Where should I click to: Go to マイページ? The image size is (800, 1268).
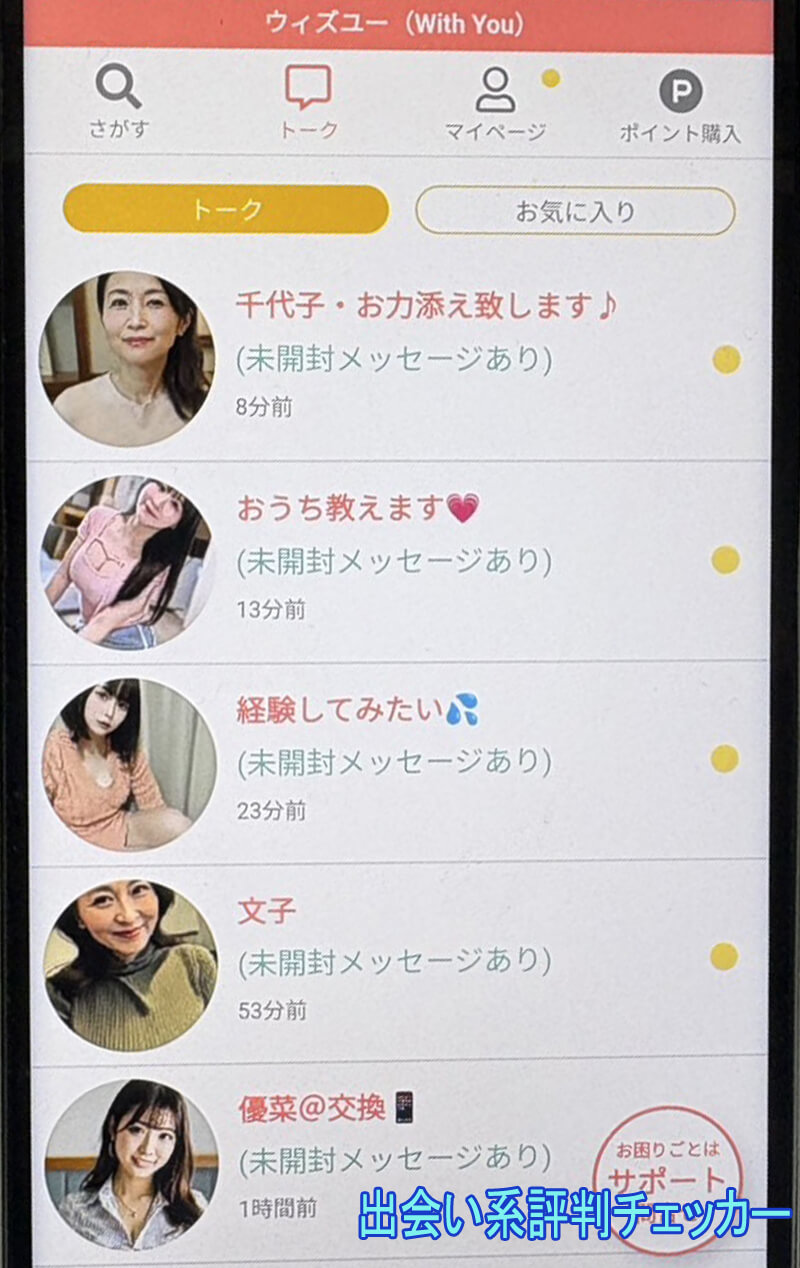click(x=495, y=103)
